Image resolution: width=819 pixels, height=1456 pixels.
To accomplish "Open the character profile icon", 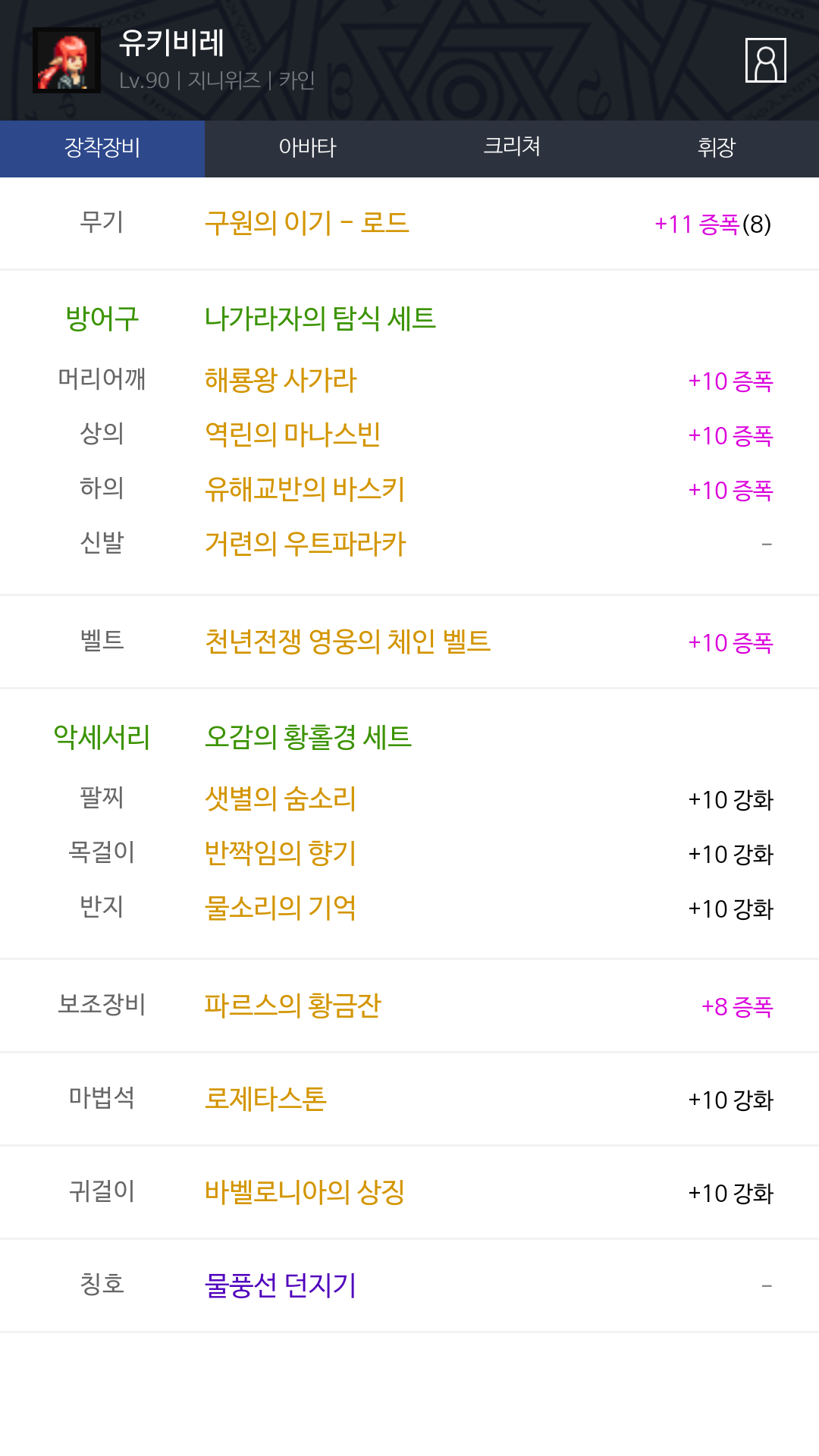I will (765, 60).
